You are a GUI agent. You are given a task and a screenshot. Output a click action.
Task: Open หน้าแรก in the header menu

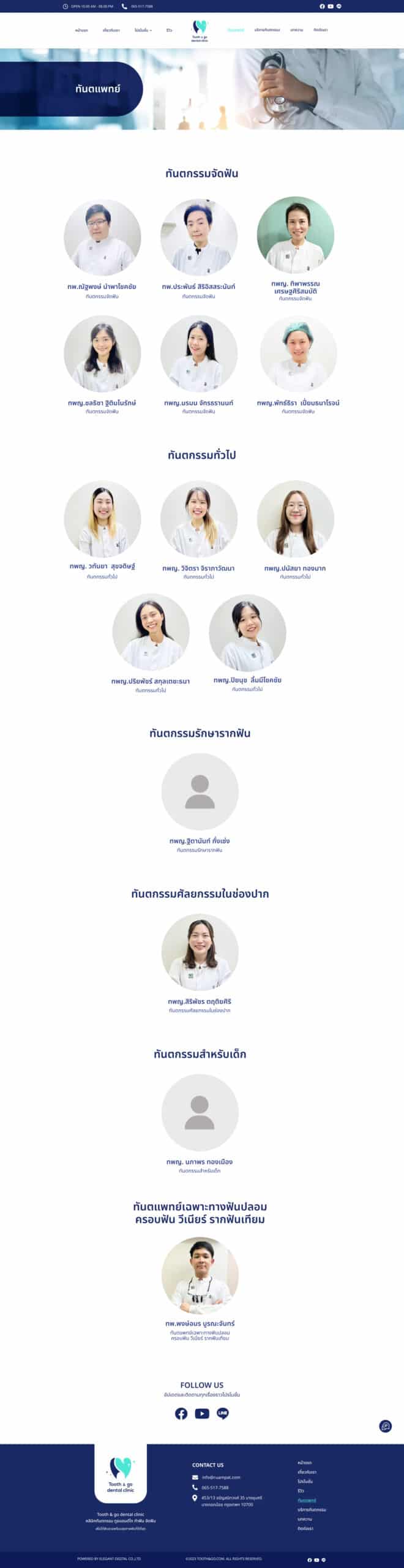click(81, 30)
